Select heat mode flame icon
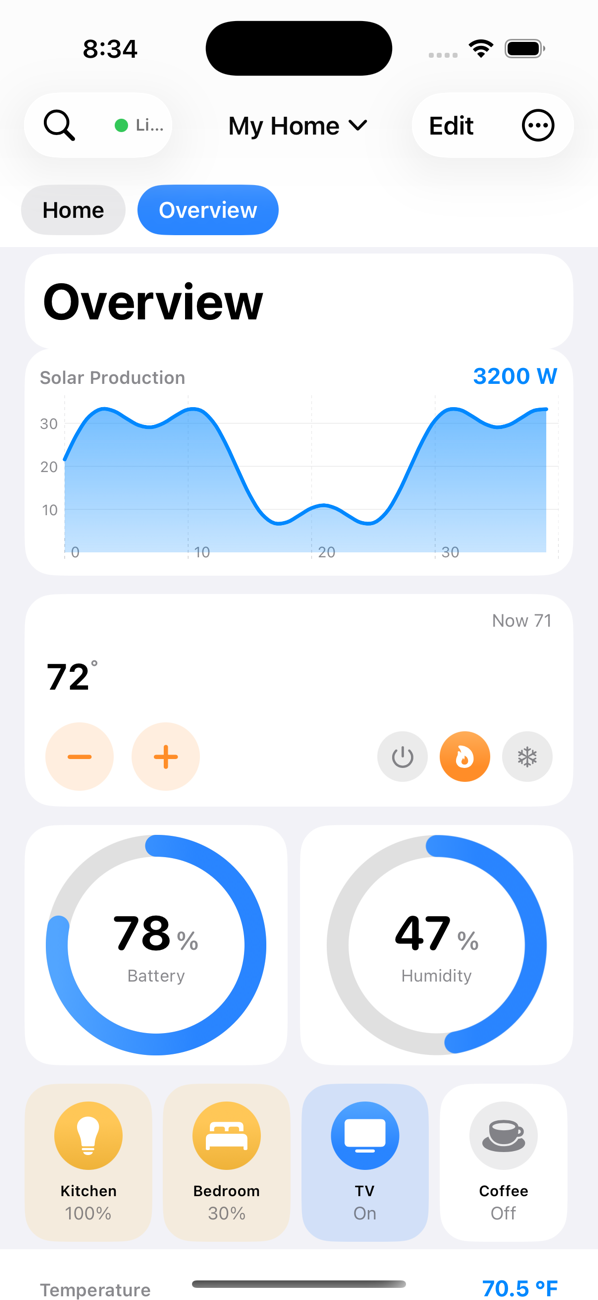598x1300 pixels. point(465,757)
